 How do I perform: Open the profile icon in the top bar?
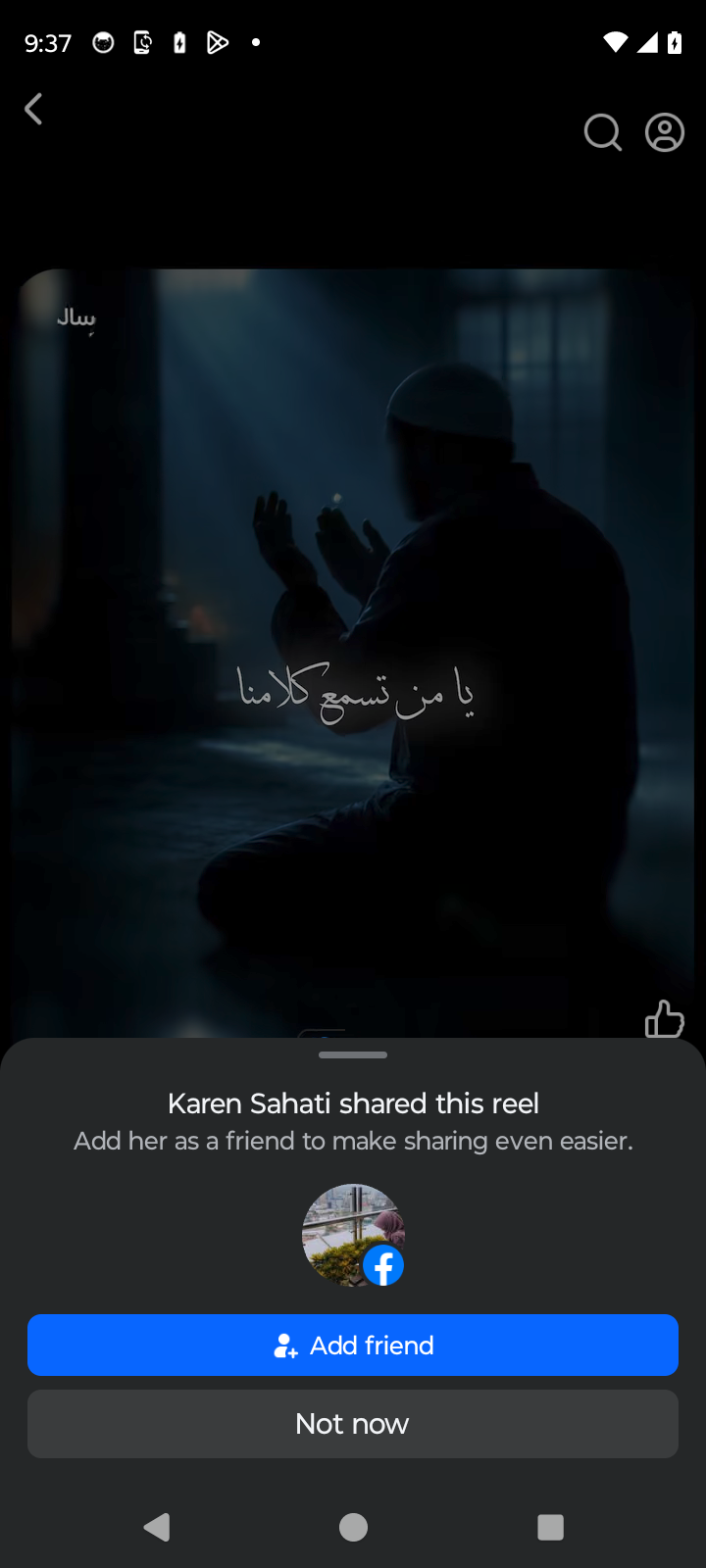(665, 132)
